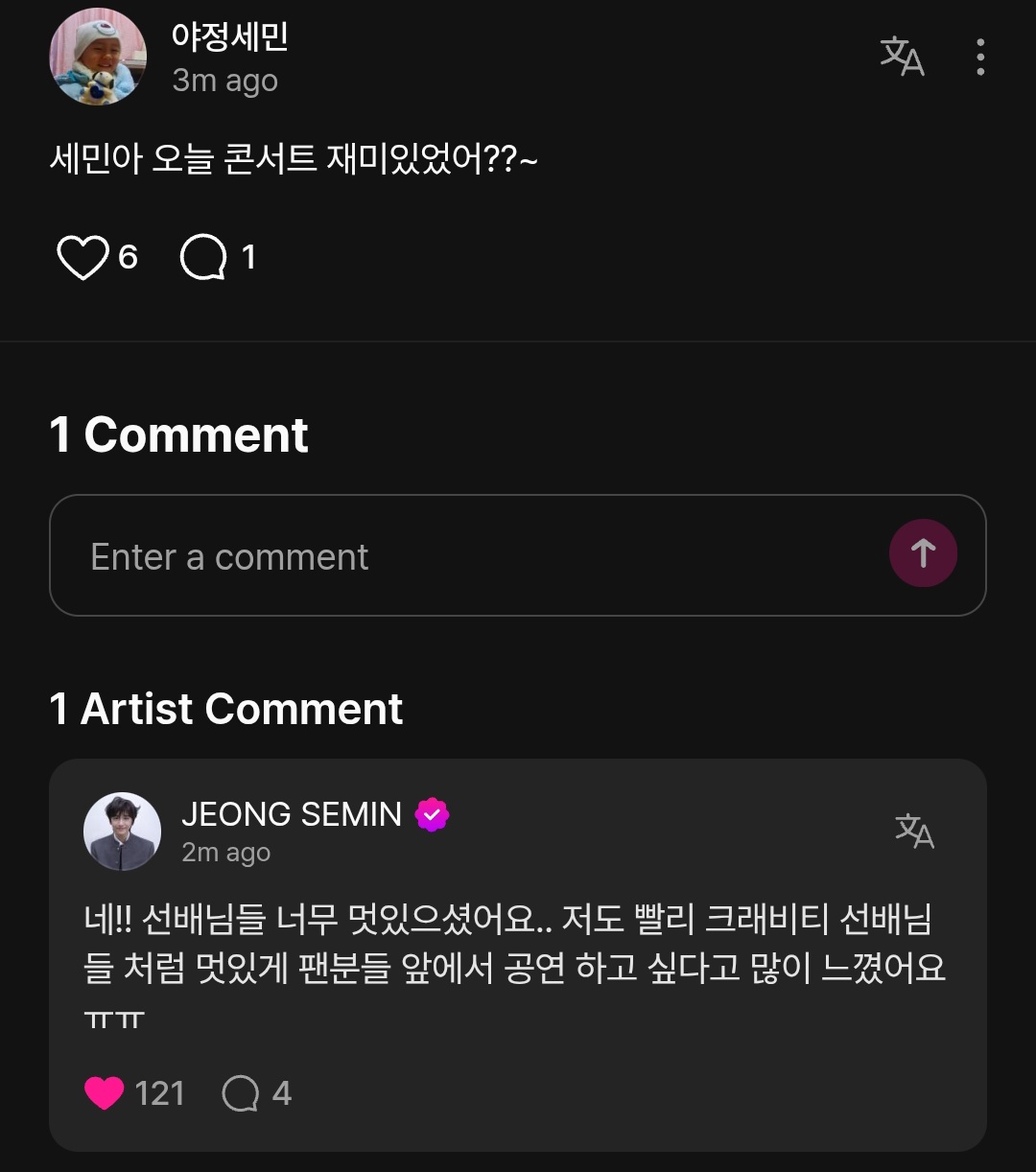Like 야정세민's post
This screenshot has height=1172, width=1036.
[x=83, y=257]
